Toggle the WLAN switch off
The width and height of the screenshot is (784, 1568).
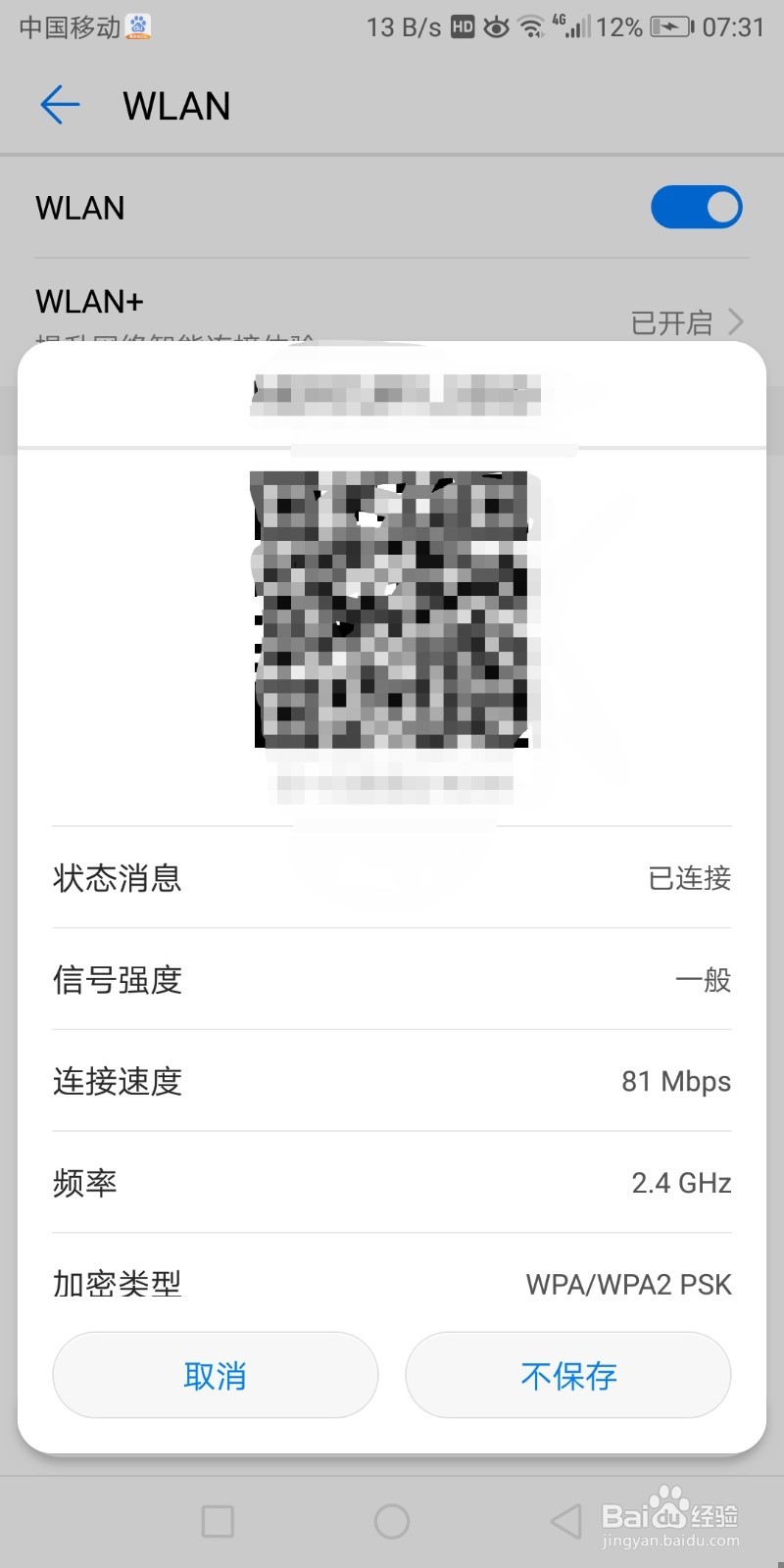click(697, 207)
